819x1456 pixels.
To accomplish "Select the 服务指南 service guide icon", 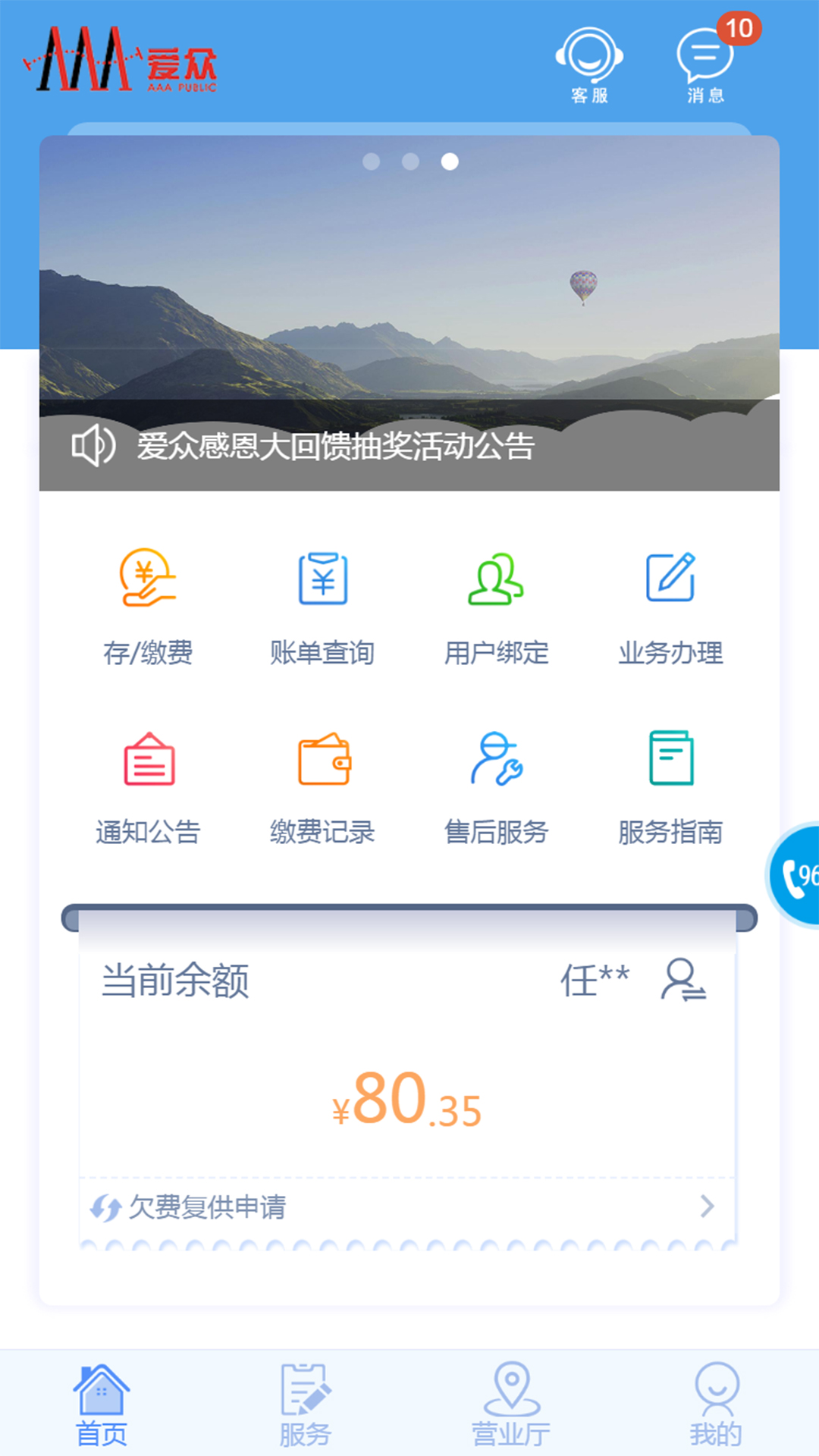I will 671,781.
